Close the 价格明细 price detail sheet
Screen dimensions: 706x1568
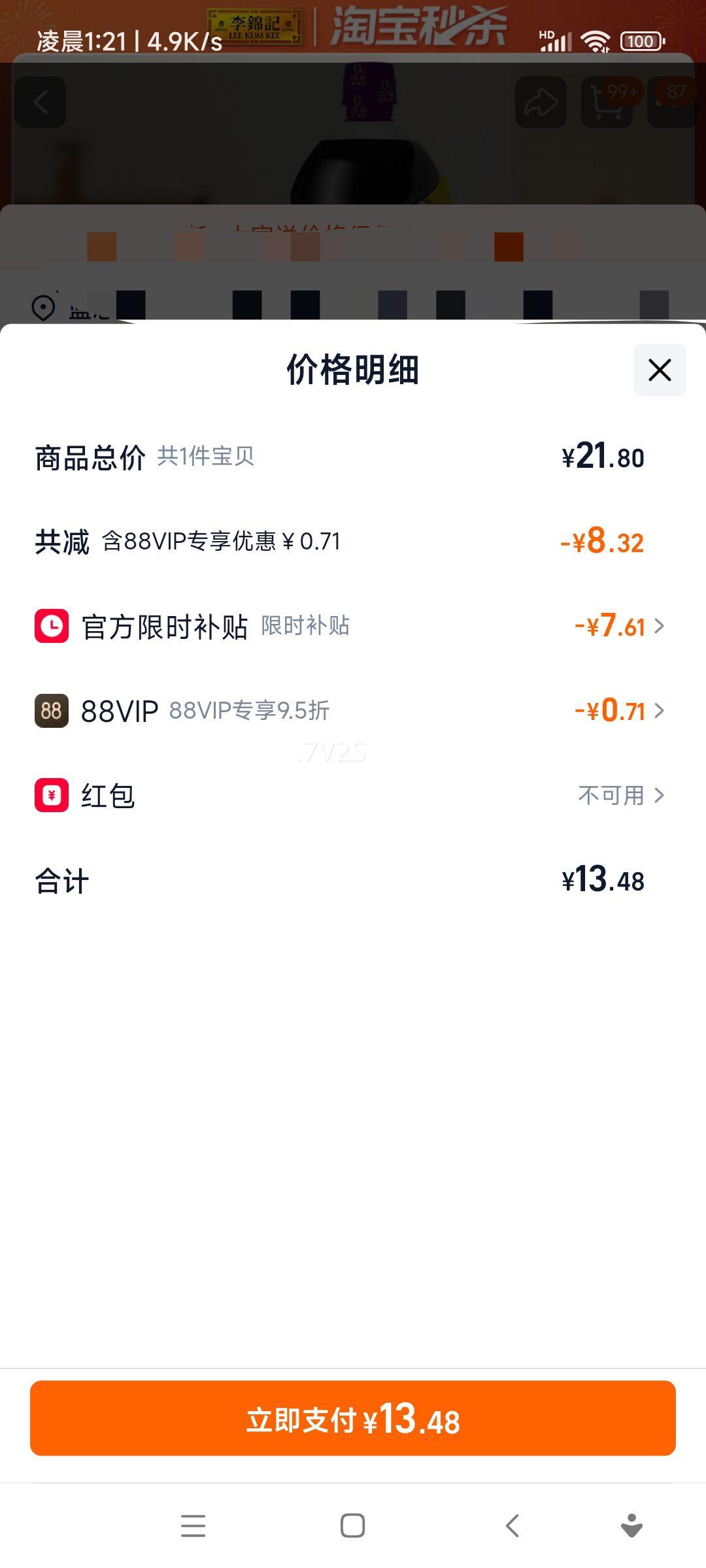[x=658, y=370]
